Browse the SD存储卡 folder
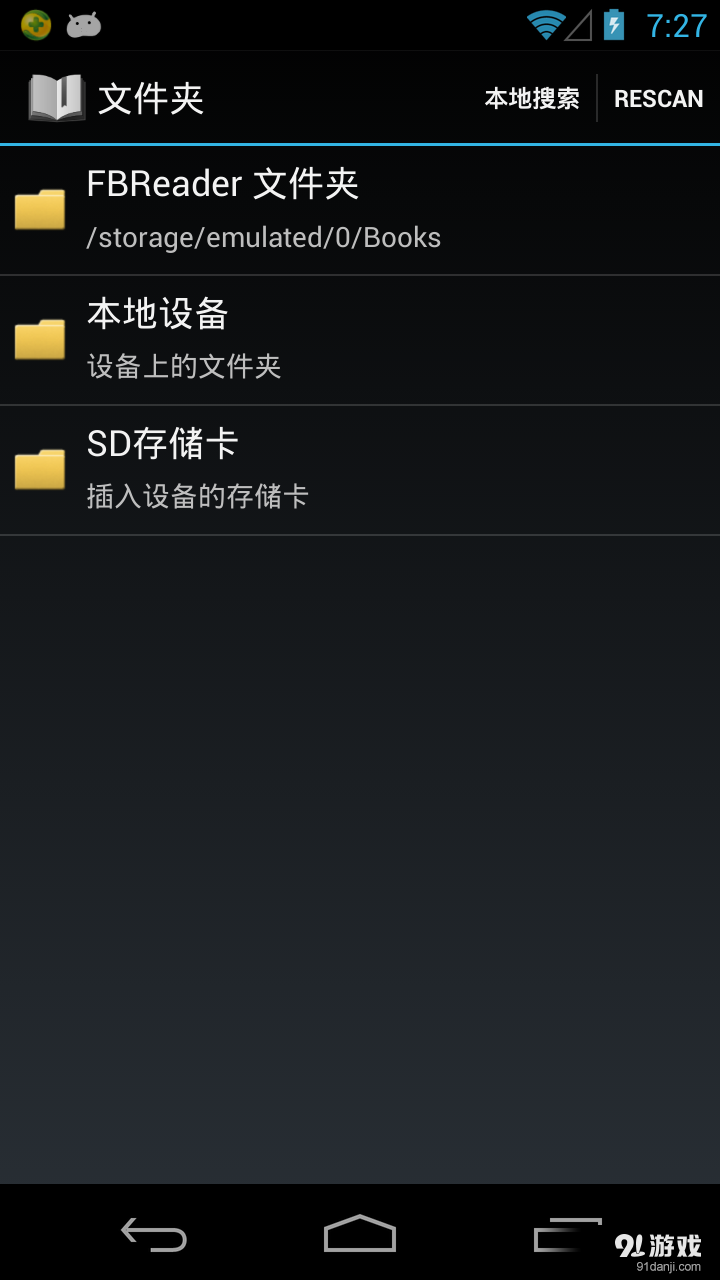Screen dimensions: 720x1280 [360, 470]
